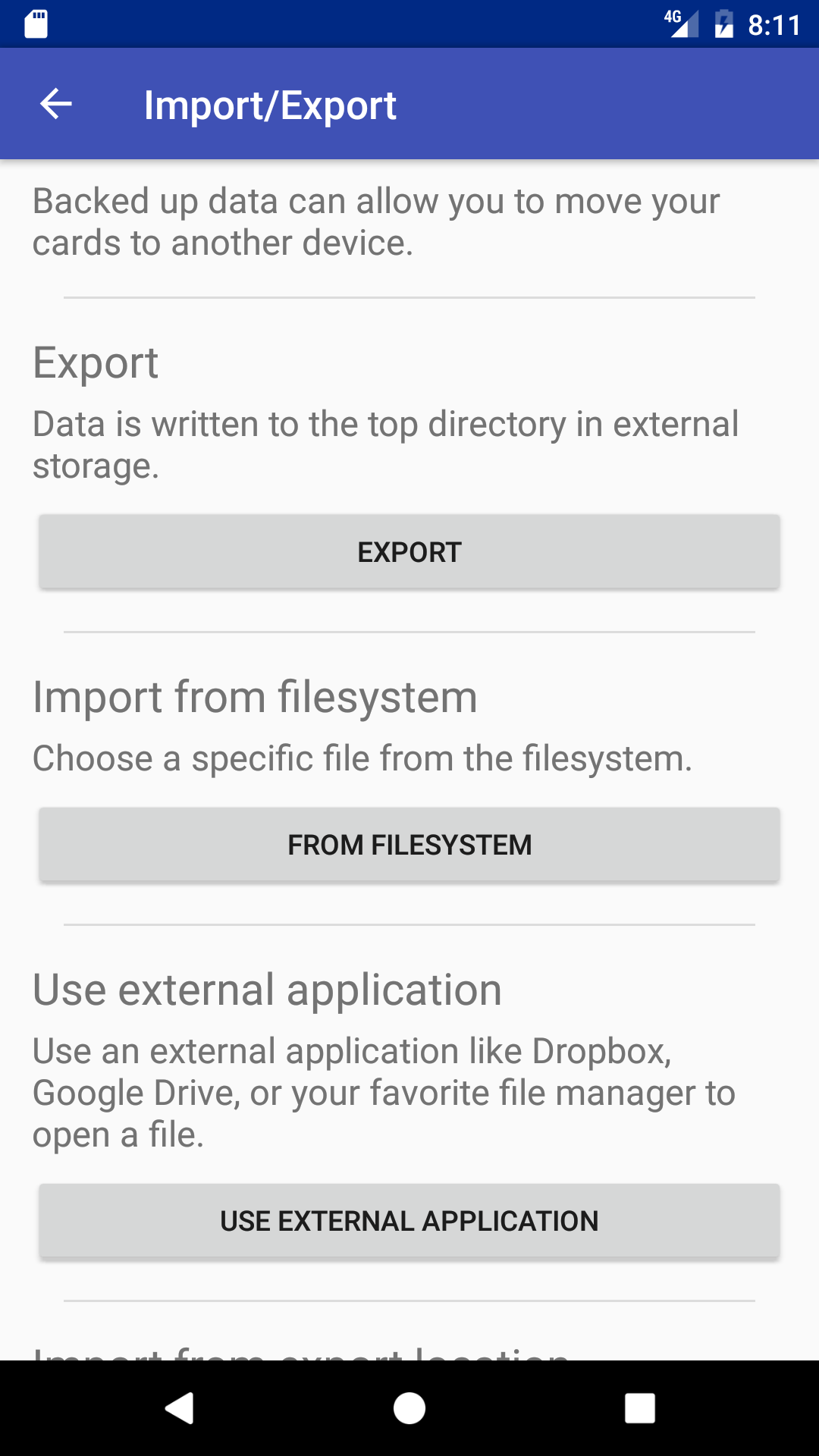Go back from Import/Export screen
The width and height of the screenshot is (819, 1456).
click(56, 104)
